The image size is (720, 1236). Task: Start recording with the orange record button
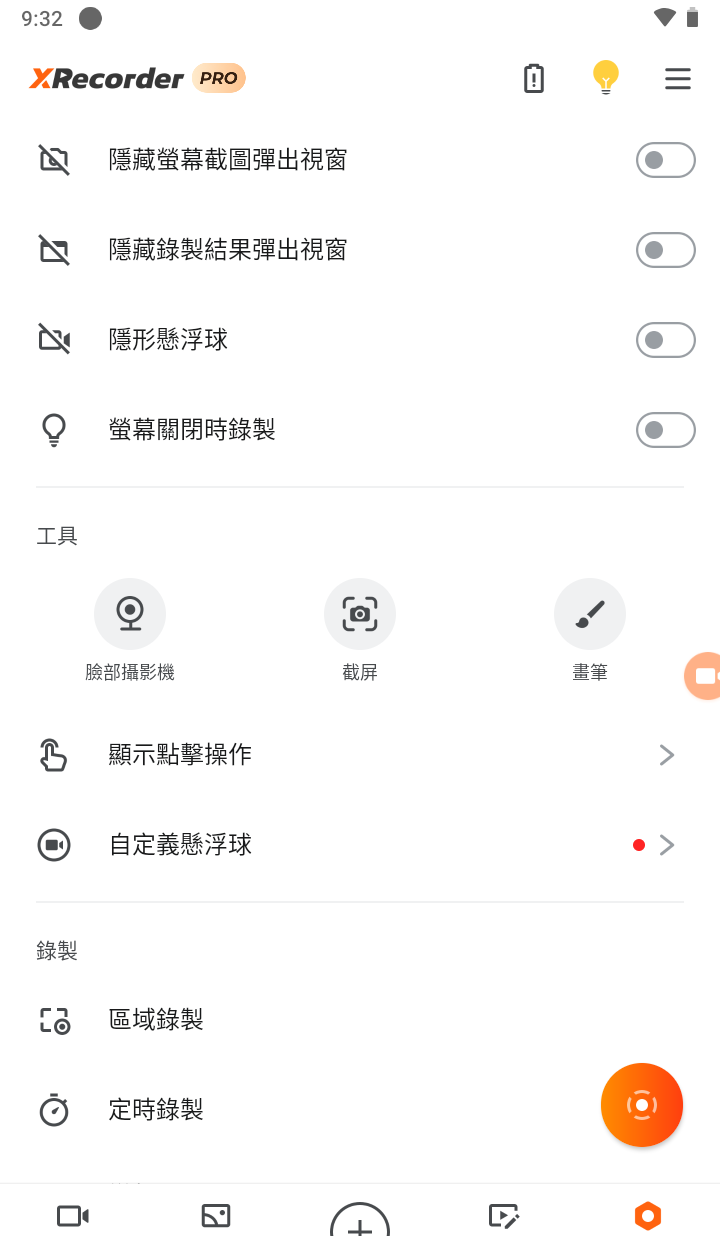(x=641, y=1105)
